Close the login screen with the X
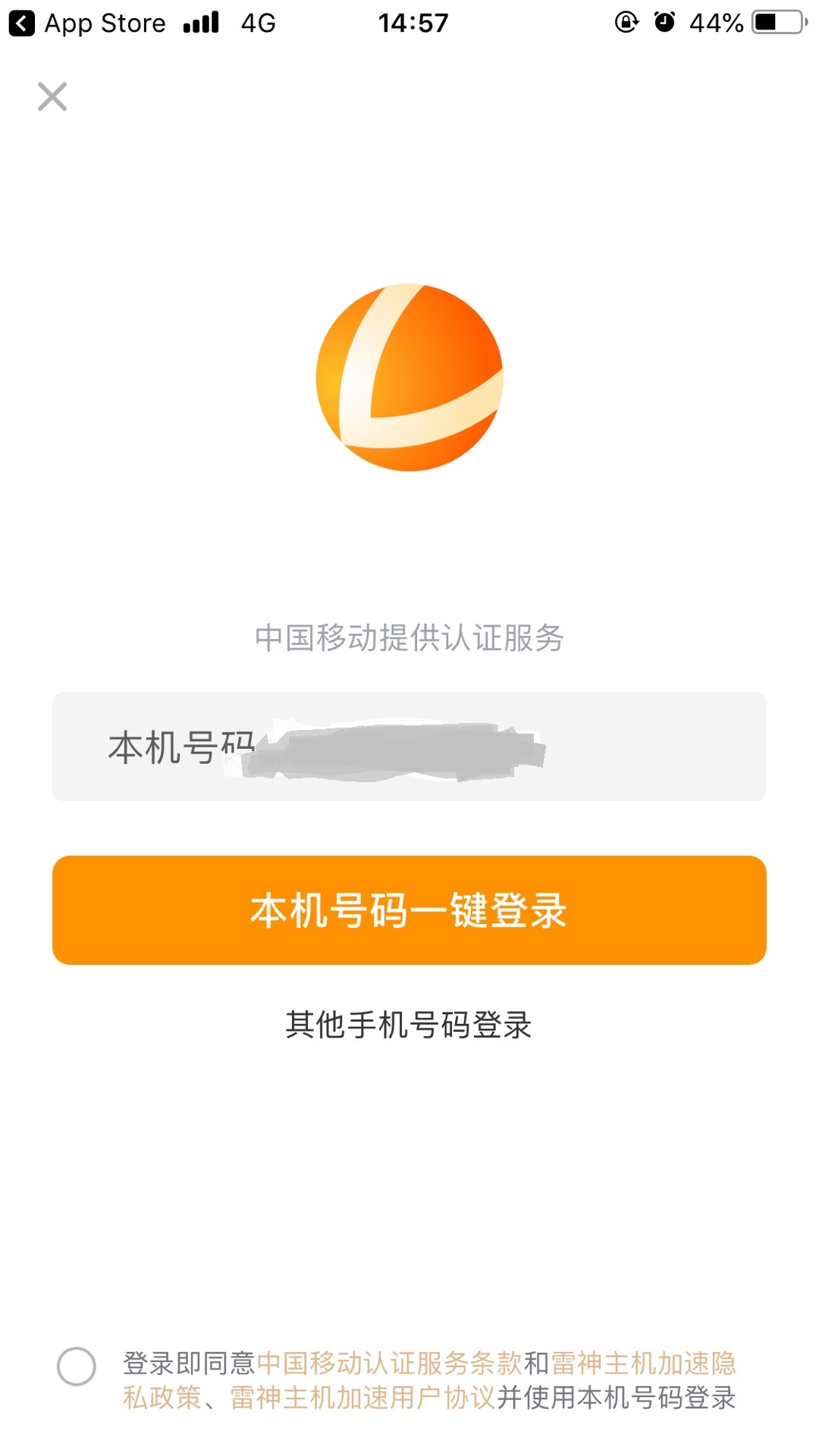This screenshot has height=1456, width=819. pyautogui.click(x=52, y=97)
